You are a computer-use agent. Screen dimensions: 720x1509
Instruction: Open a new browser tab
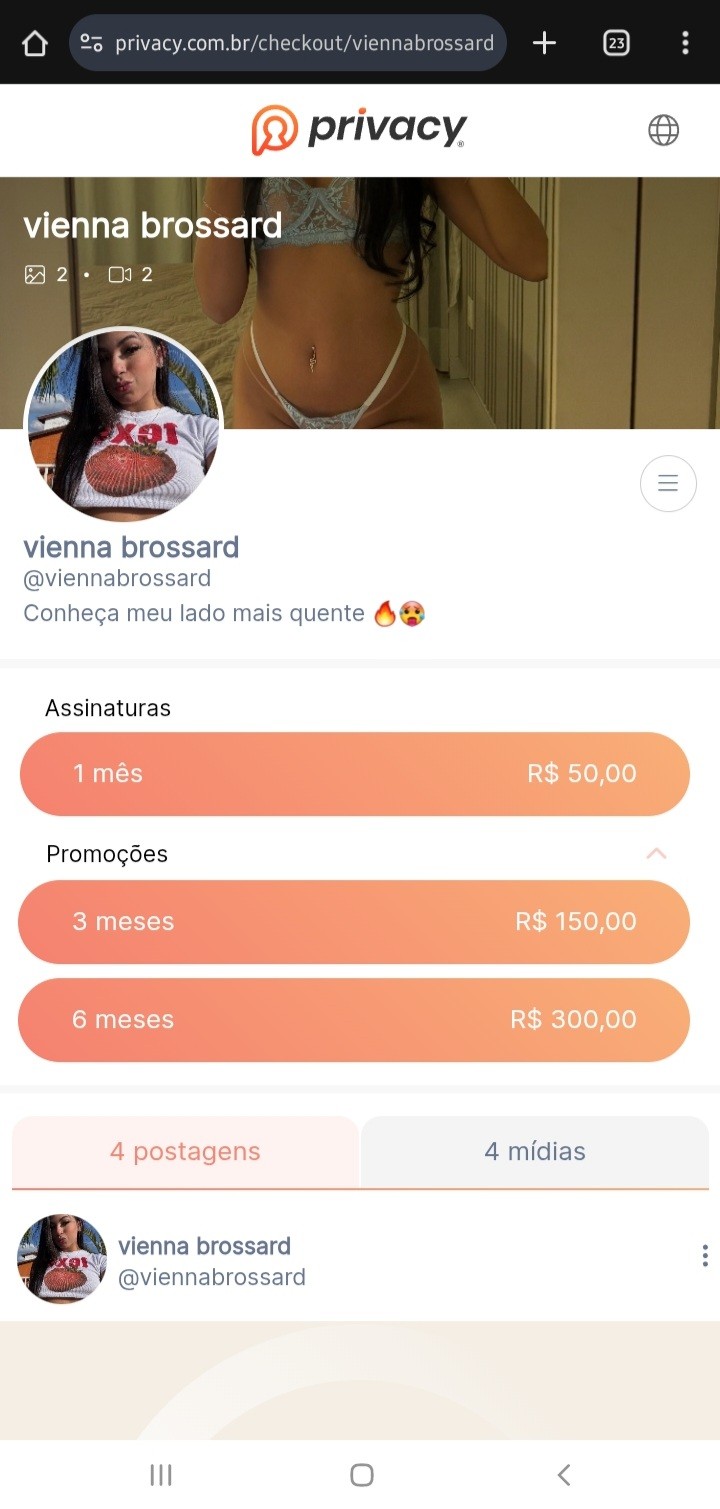544,43
